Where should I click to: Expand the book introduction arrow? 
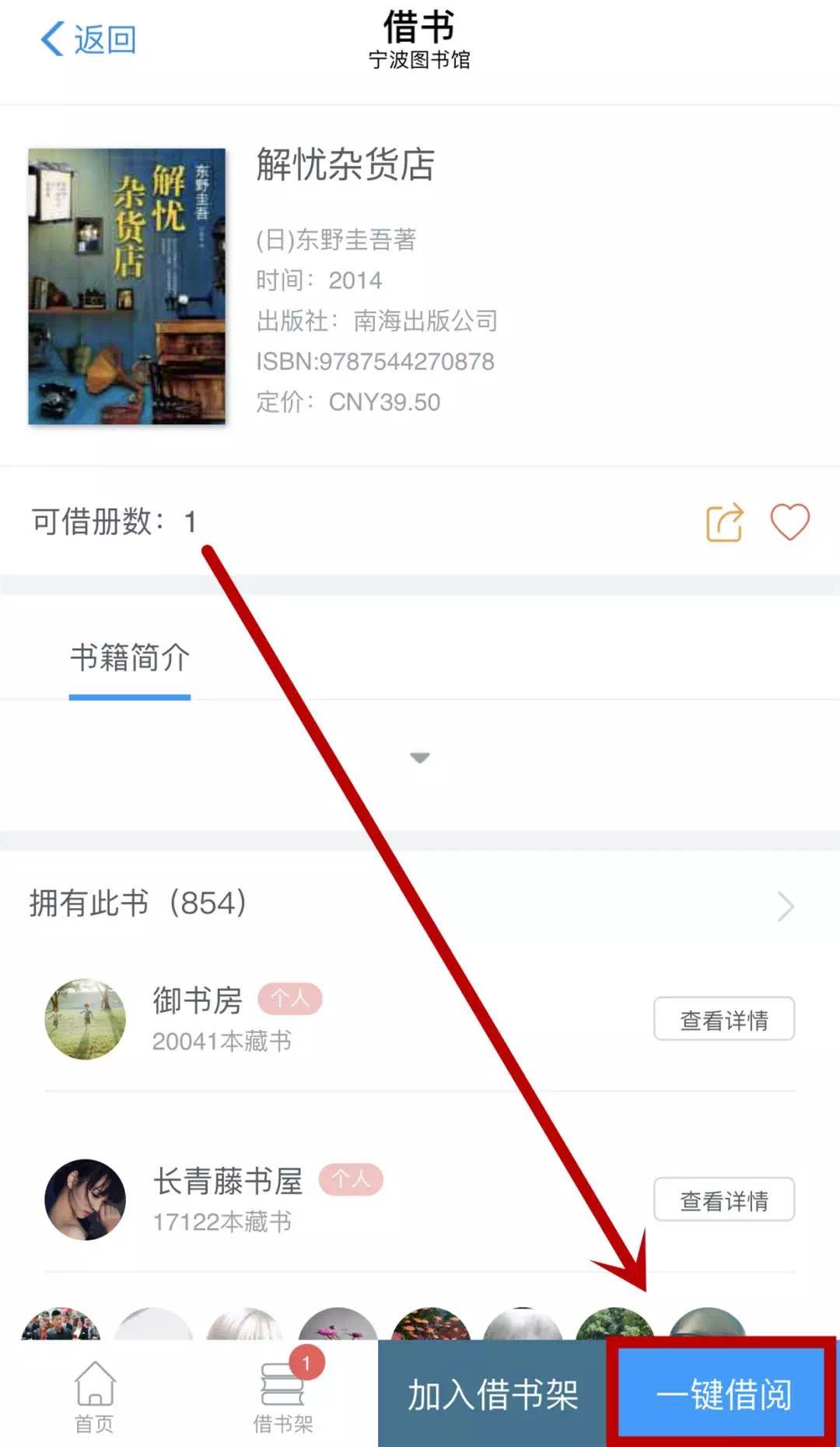[x=420, y=758]
